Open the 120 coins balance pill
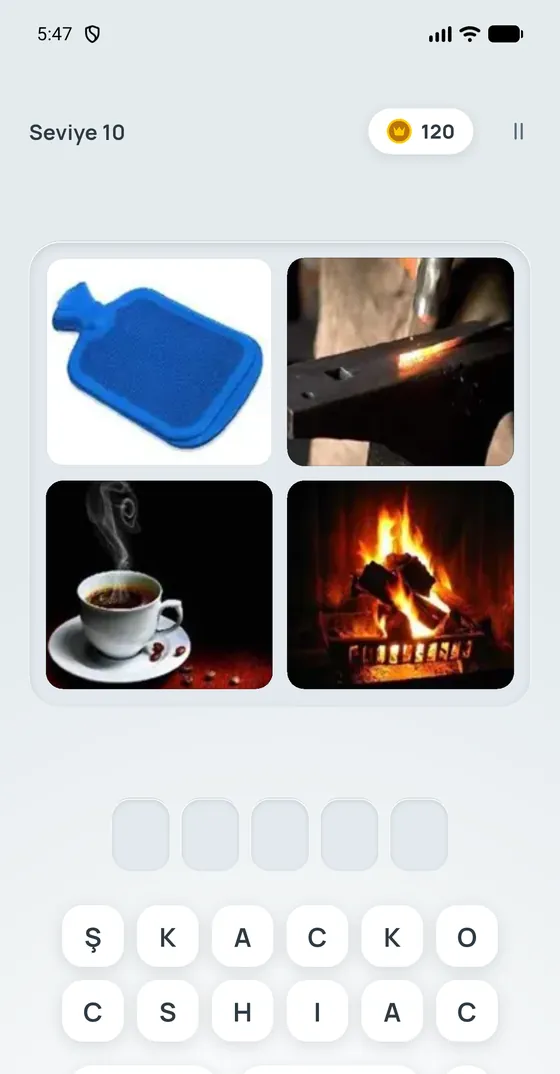This screenshot has height=1074, width=560. (x=420, y=132)
